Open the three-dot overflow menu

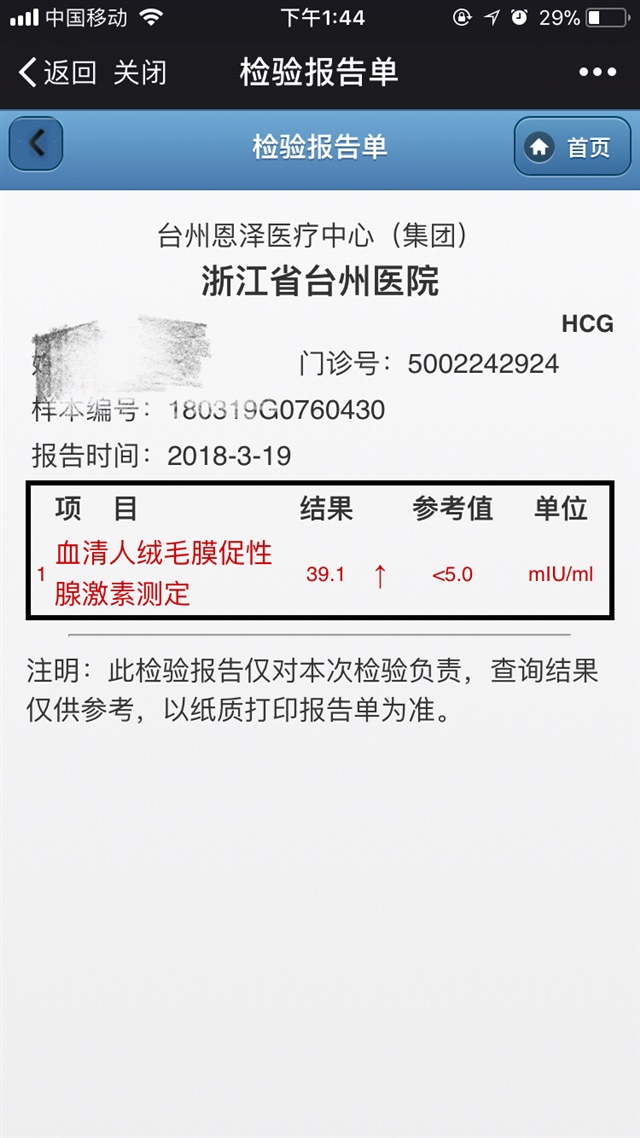(x=597, y=72)
